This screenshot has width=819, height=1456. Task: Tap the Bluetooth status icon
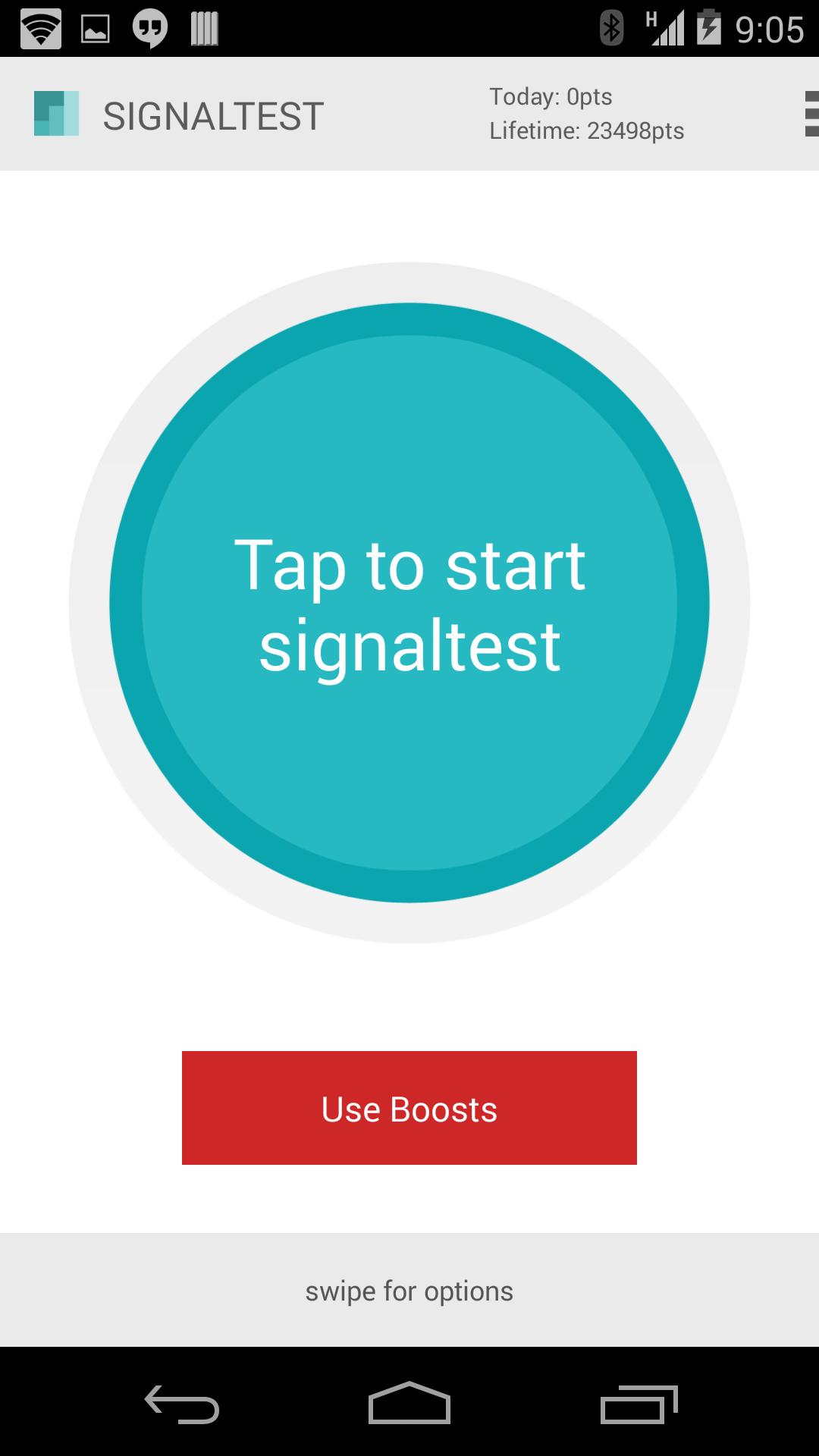pos(611,27)
